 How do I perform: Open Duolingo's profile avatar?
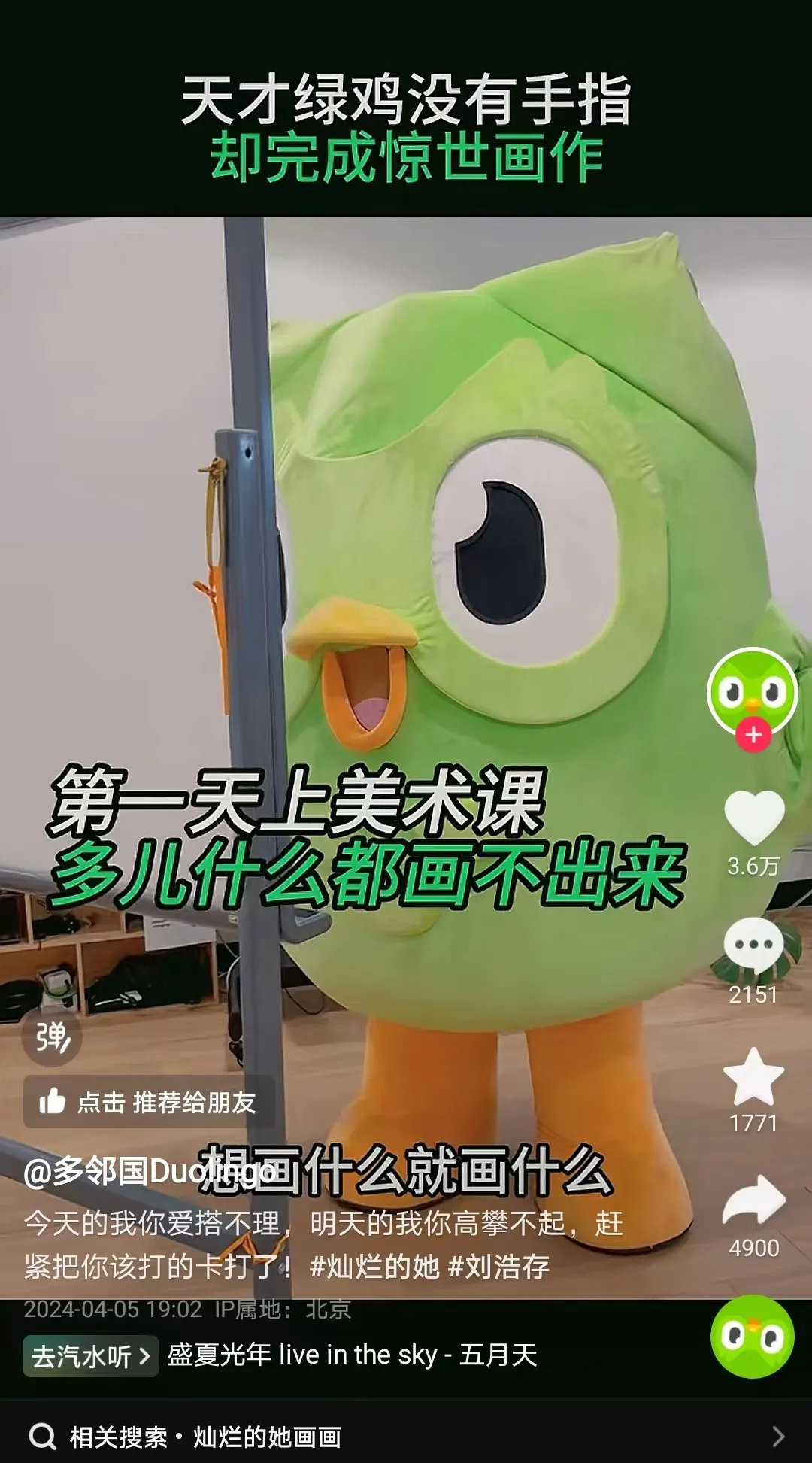coord(753,692)
